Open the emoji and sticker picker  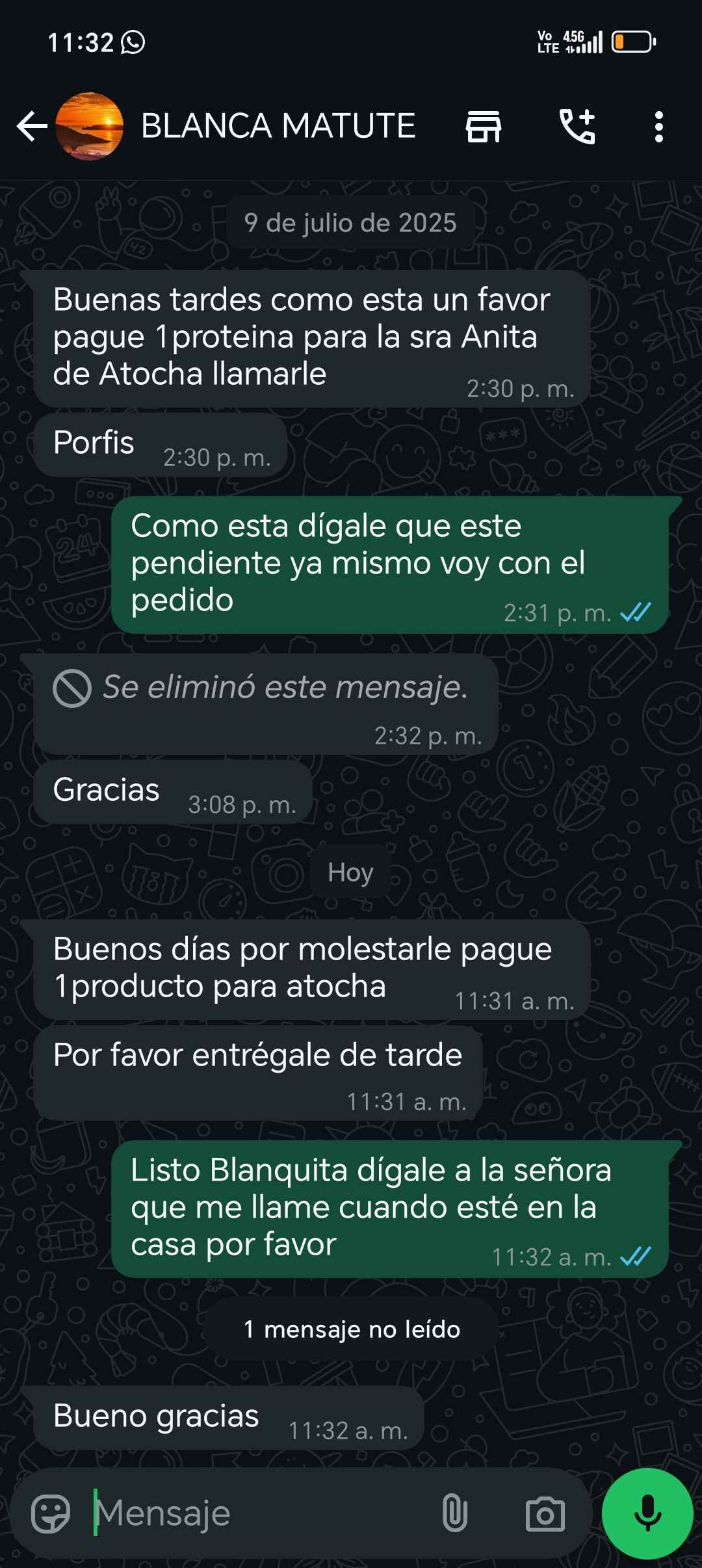coord(51,1513)
